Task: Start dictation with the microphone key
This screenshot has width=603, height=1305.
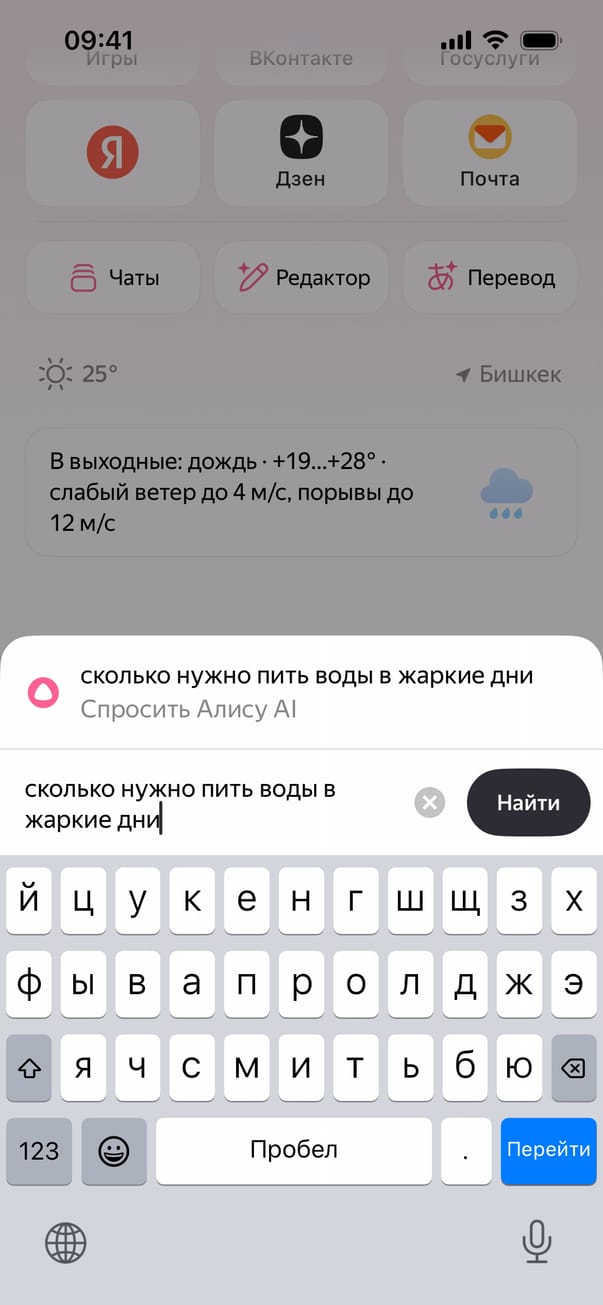Action: click(537, 1243)
